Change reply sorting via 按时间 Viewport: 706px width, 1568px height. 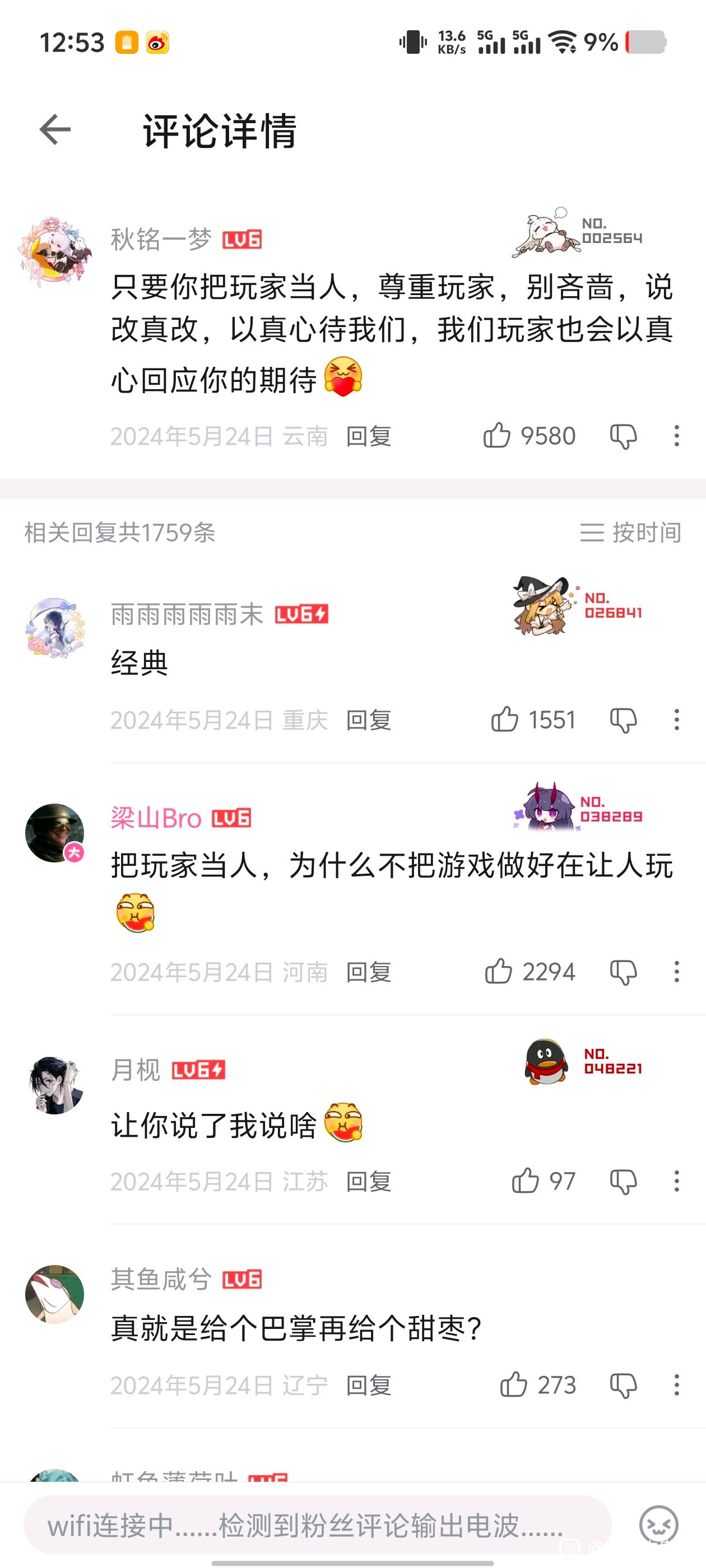pyautogui.click(x=630, y=533)
